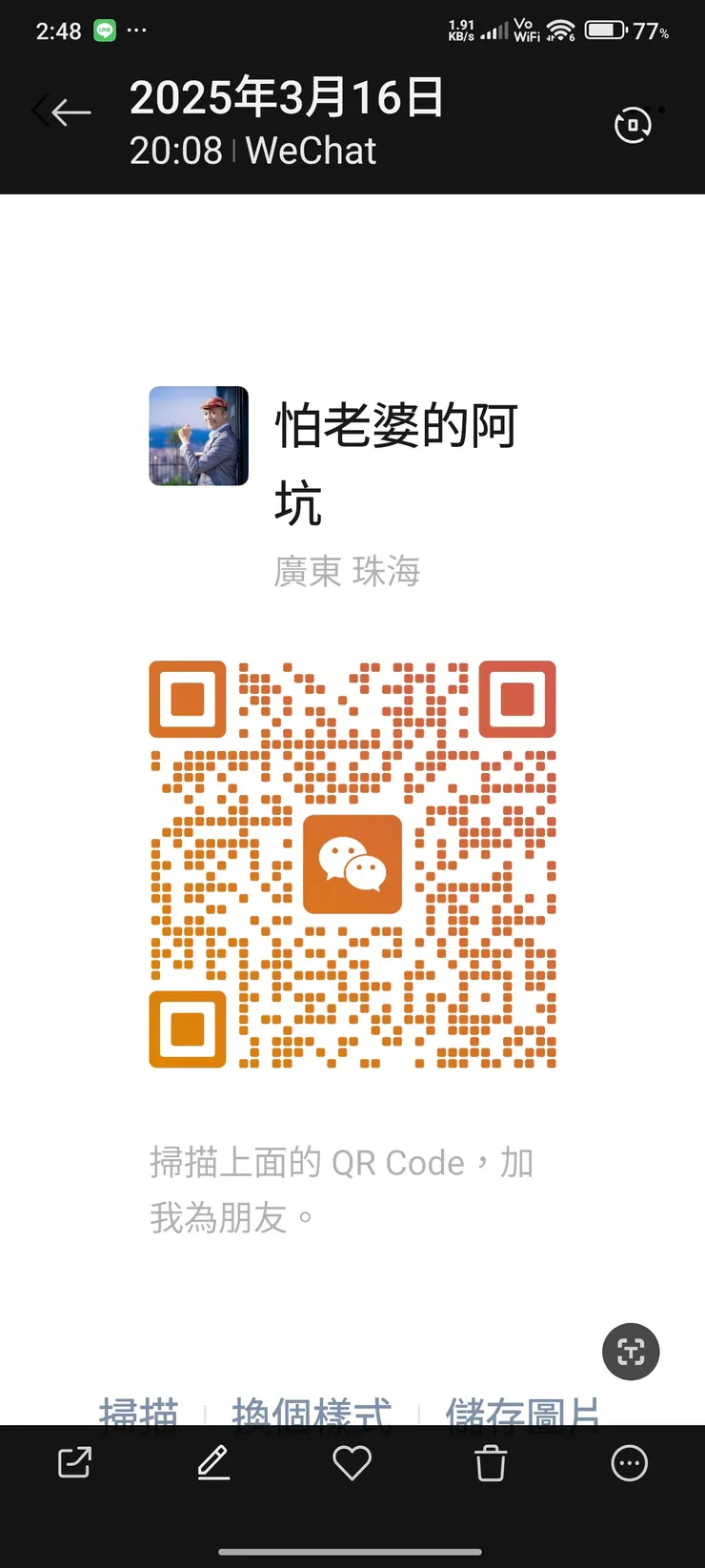This screenshot has height=1568, width=705.
Task: Tap the WeChat QR code
Action: 352,863
